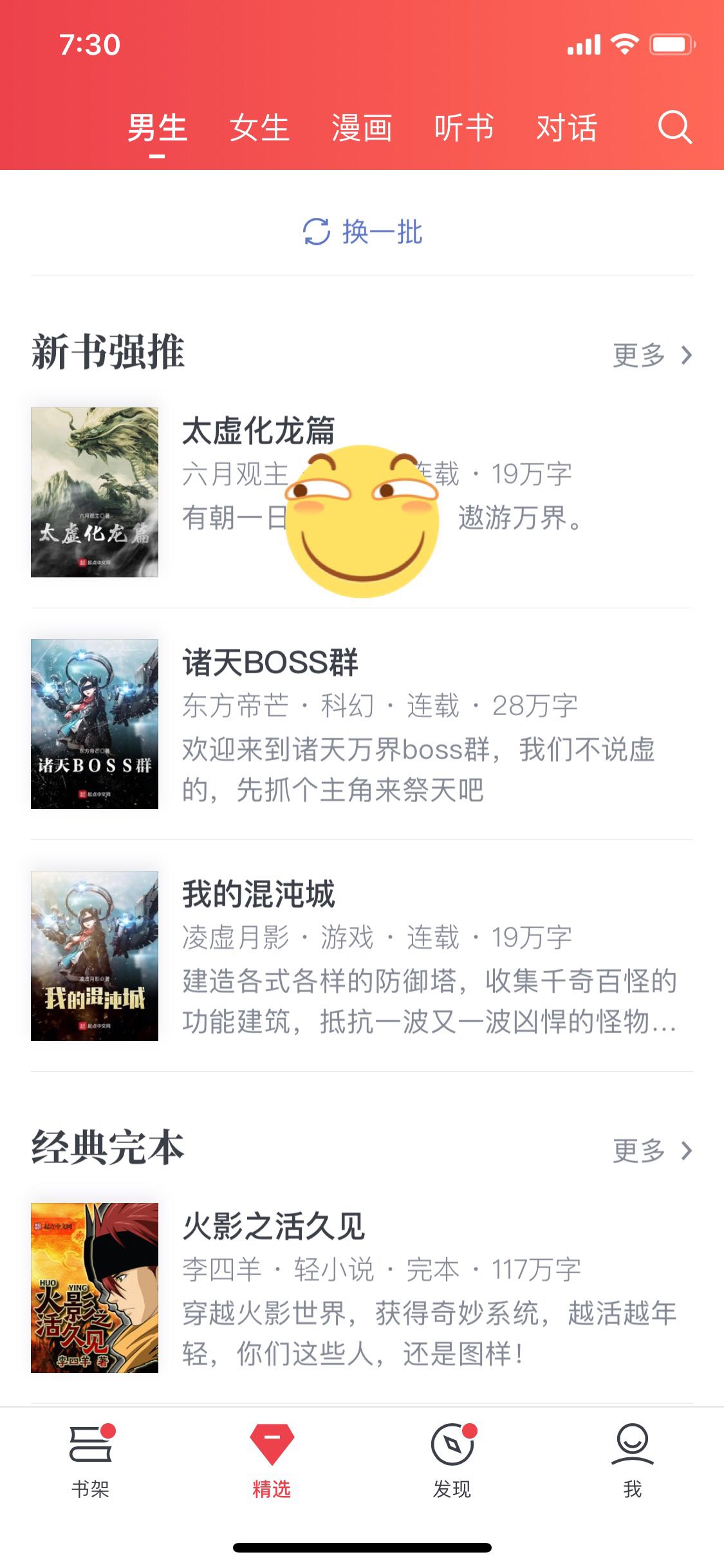Viewport: 724px width, 1568px height.
Task: Select the 对话 tab
Action: pyautogui.click(x=566, y=127)
